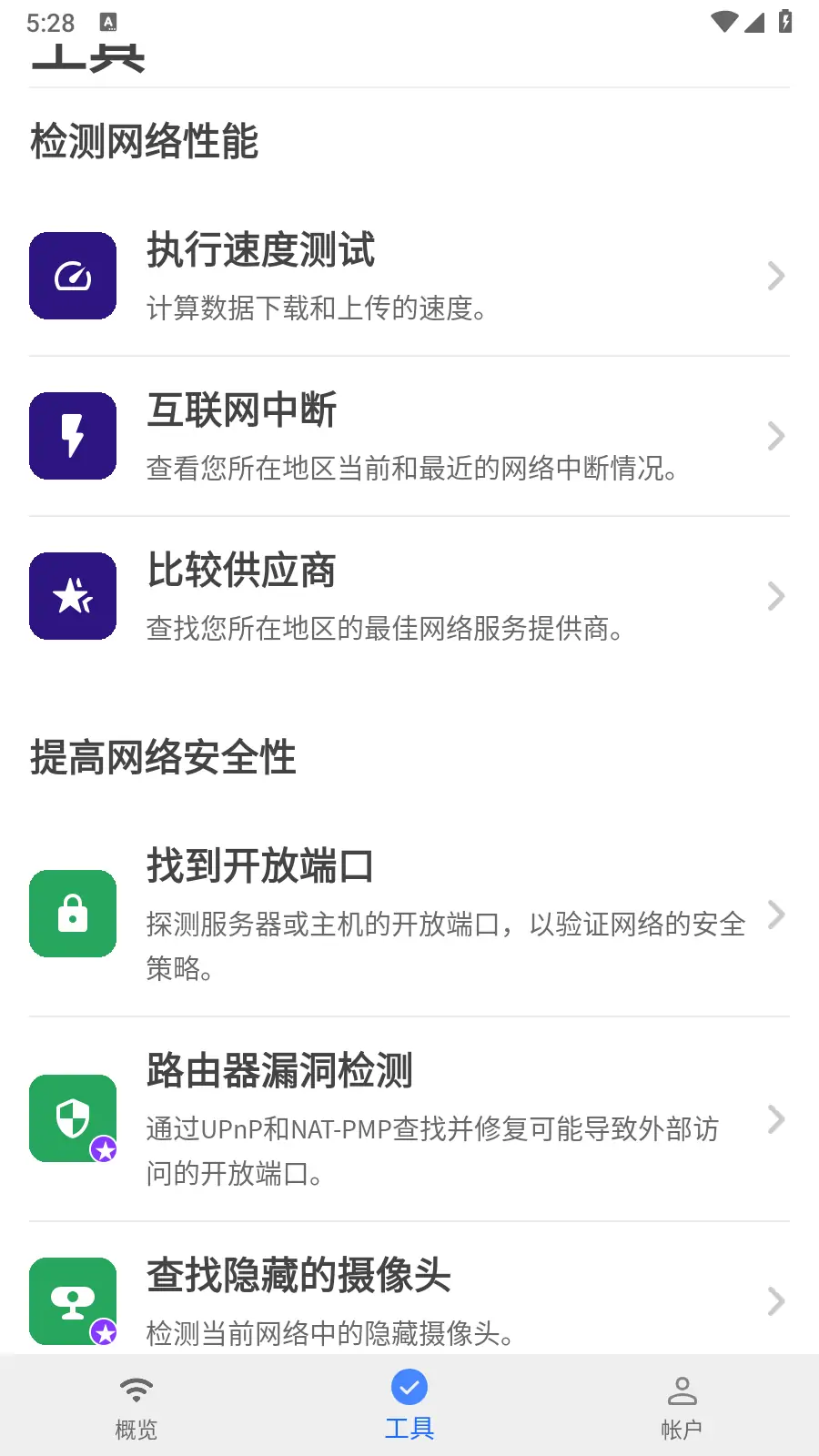The height and width of the screenshot is (1456, 819).
Task: Select the speed test gauge icon
Action: click(73, 275)
